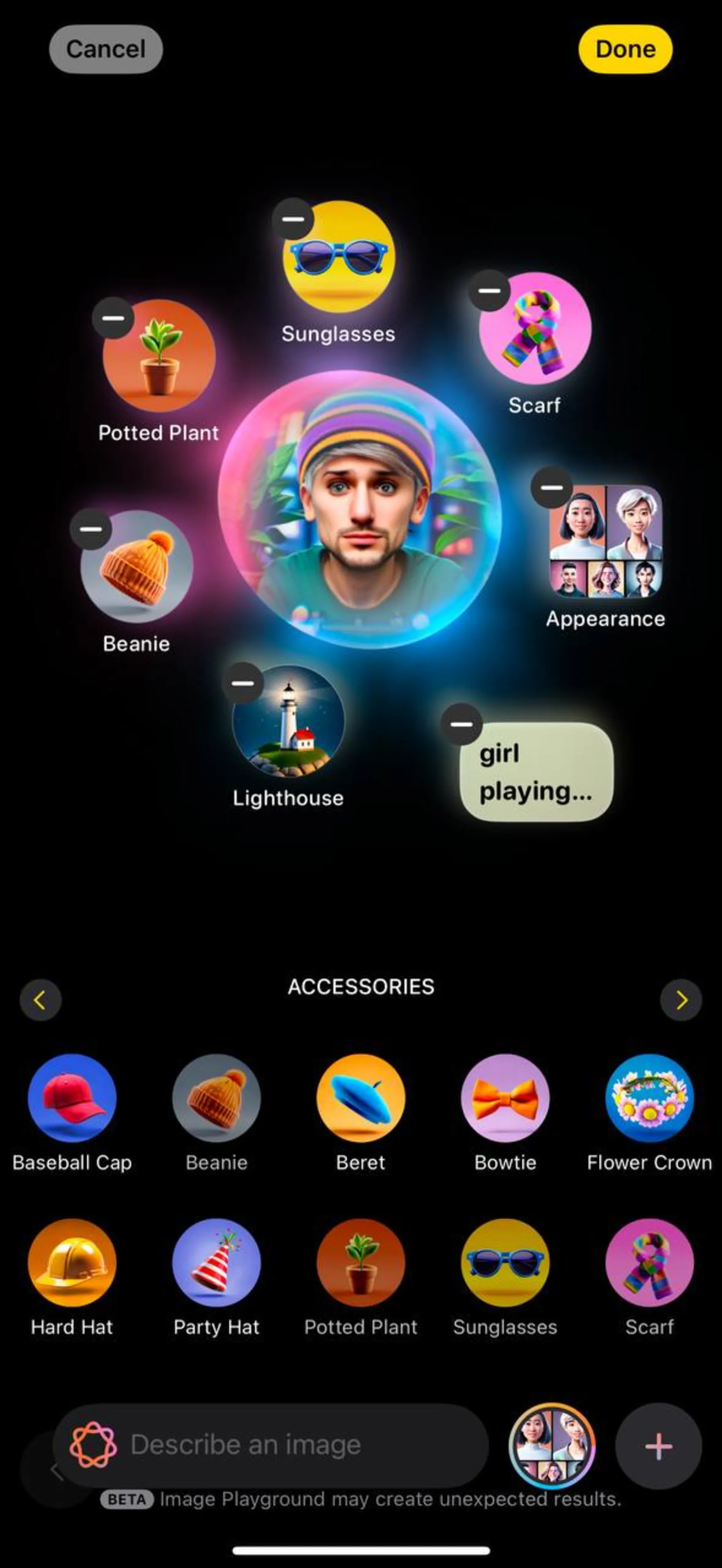
Task: Go to next suggestion category
Action: click(x=681, y=1000)
